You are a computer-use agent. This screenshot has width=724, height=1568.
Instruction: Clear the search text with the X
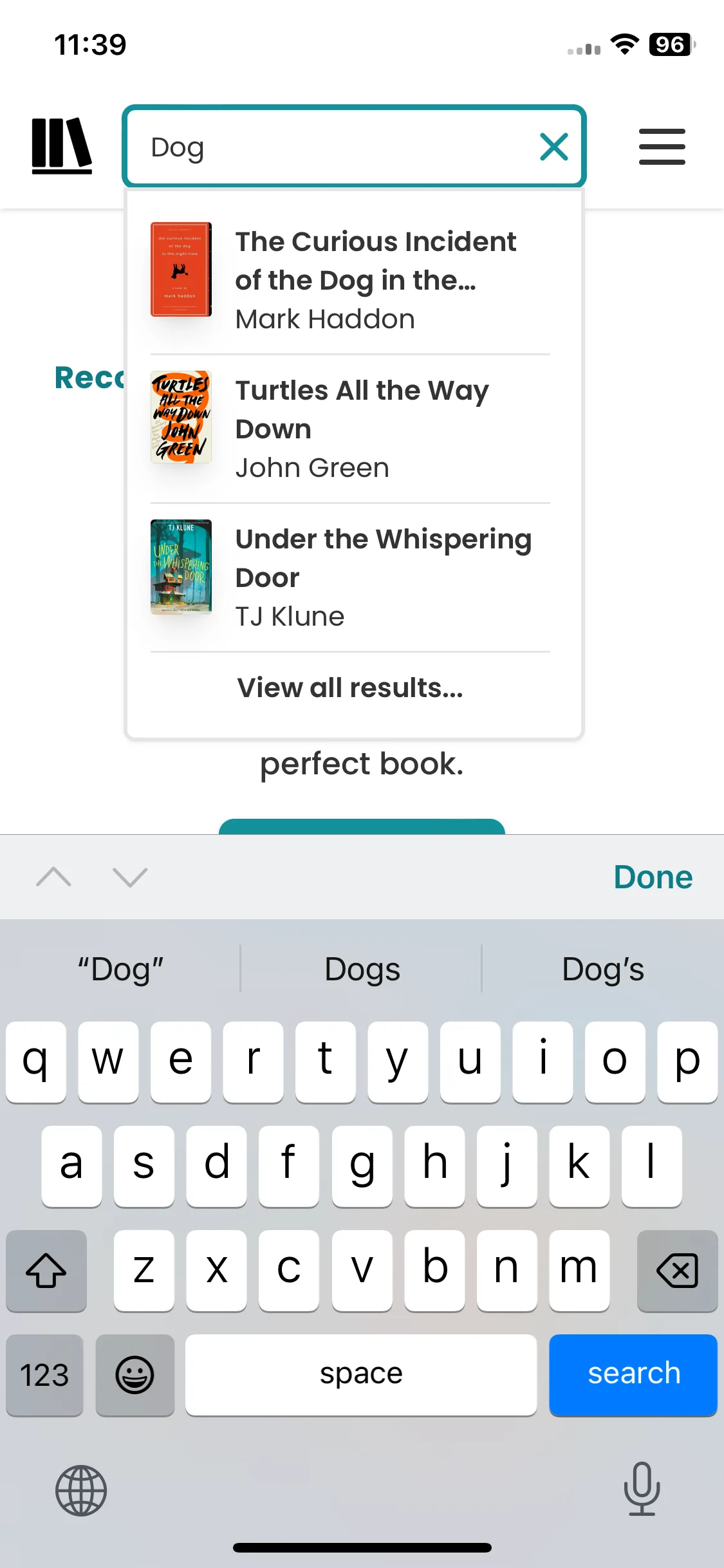pyautogui.click(x=553, y=147)
